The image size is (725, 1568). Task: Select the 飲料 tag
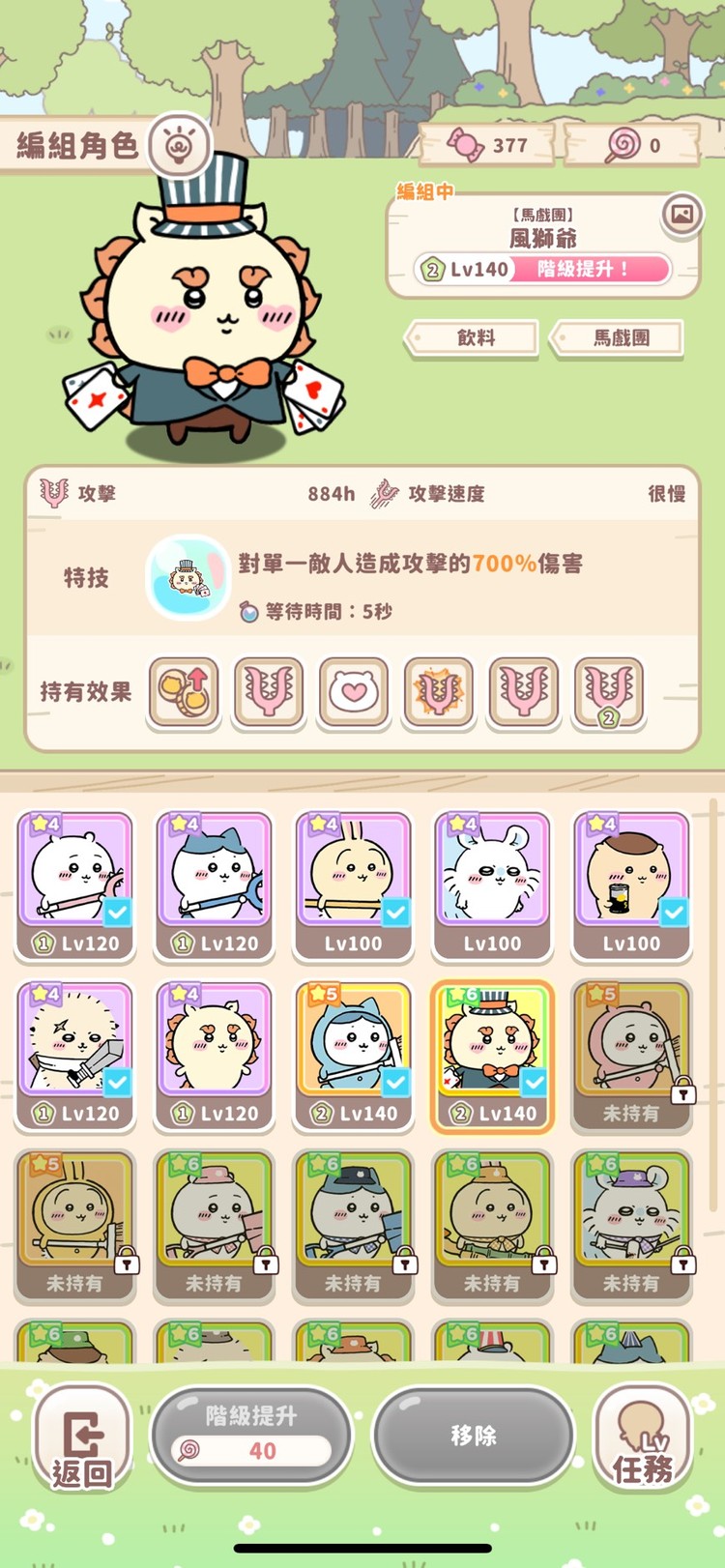click(x=474, y=338)
